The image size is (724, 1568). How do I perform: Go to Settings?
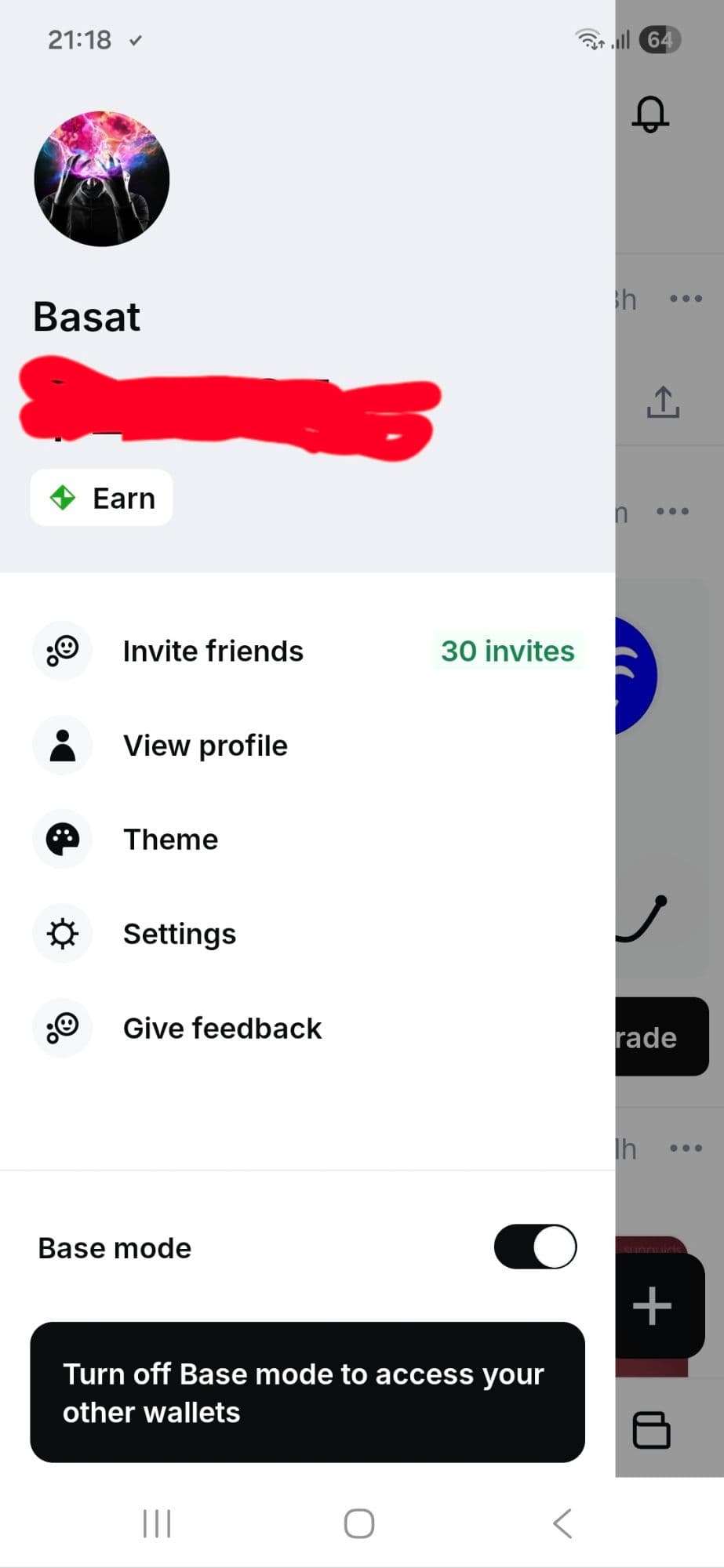tap(179, 934)
